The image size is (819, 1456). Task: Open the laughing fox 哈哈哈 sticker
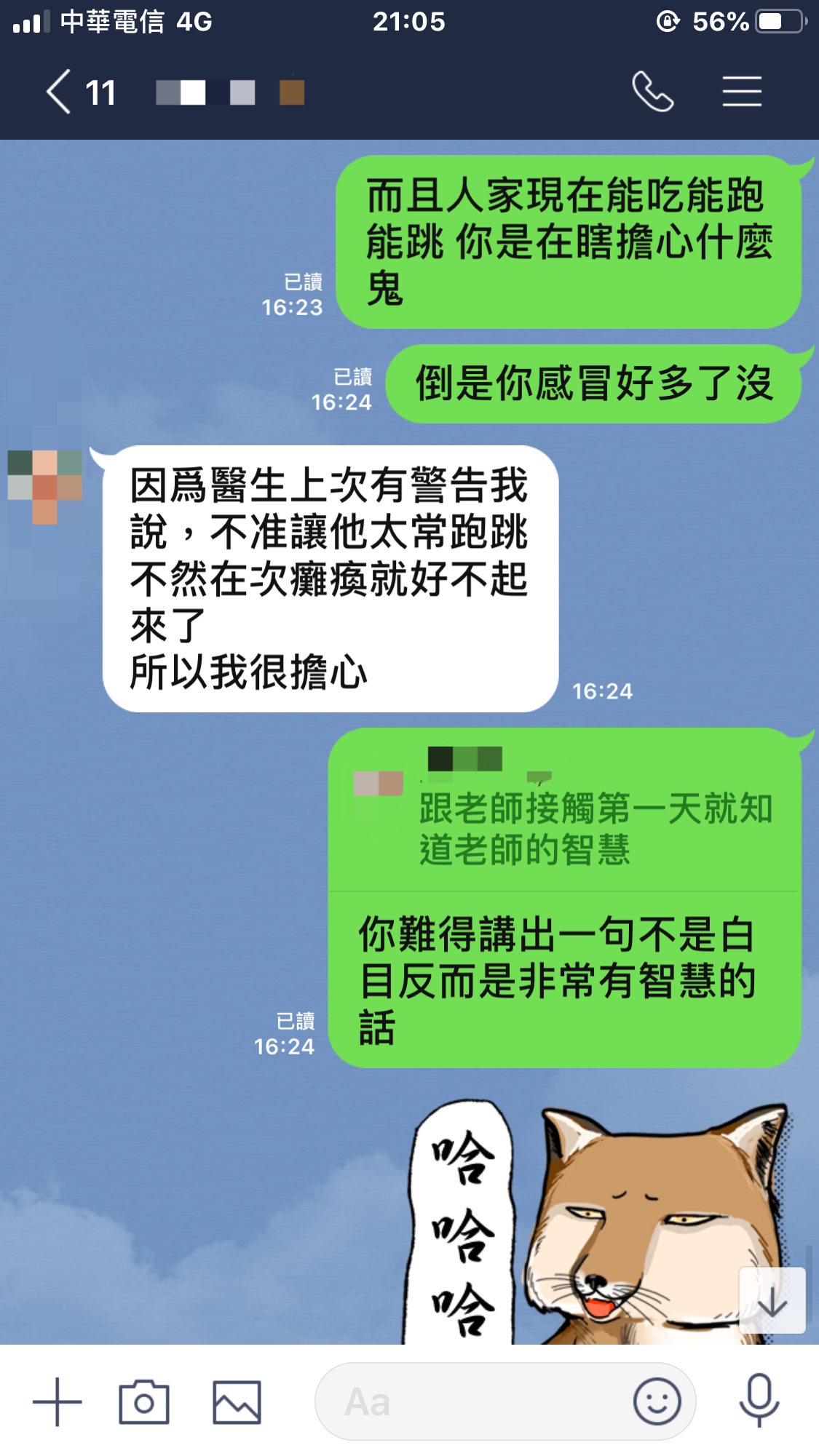pos(597,1222)
